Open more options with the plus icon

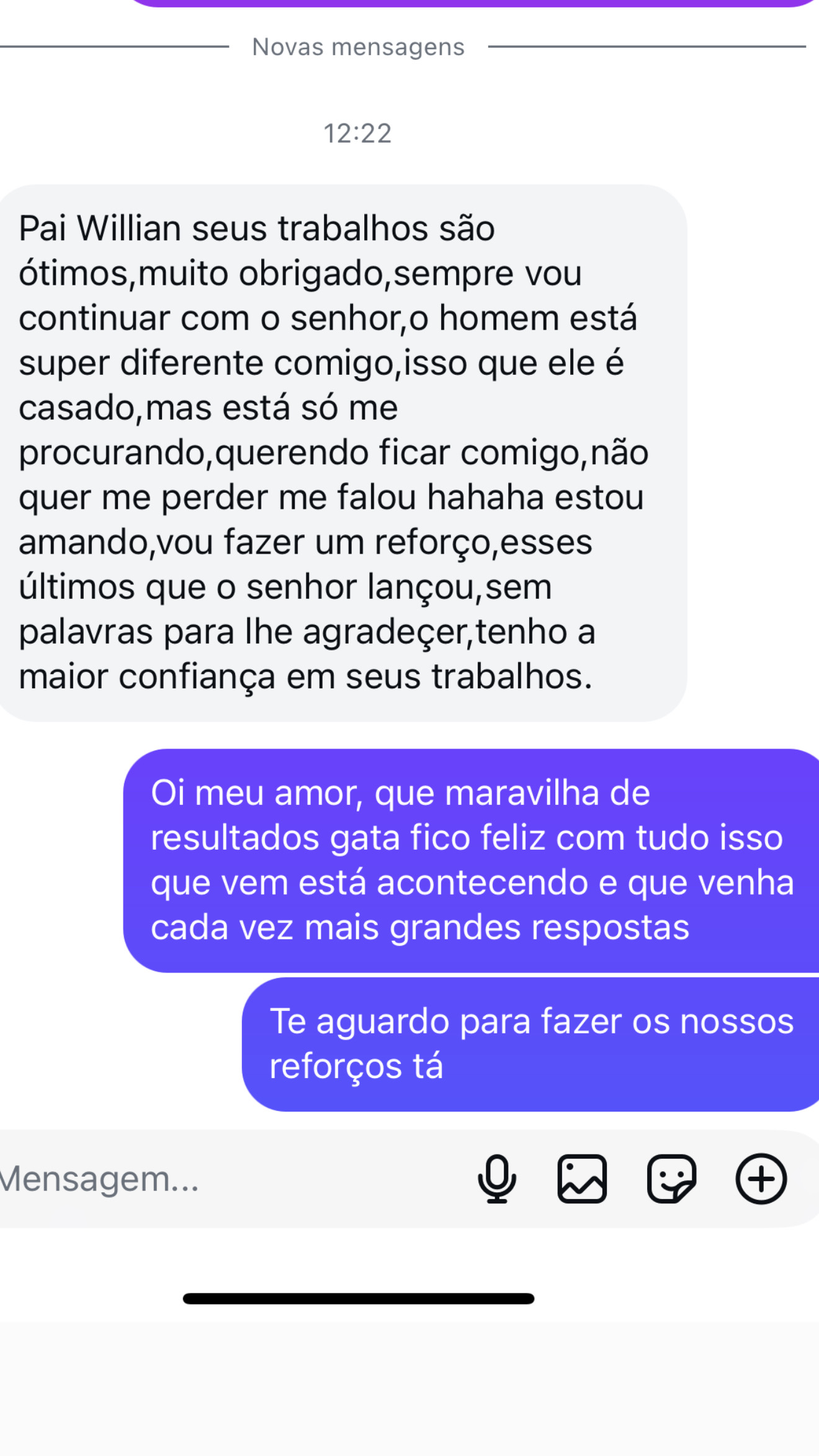(x=761, y=1179)
